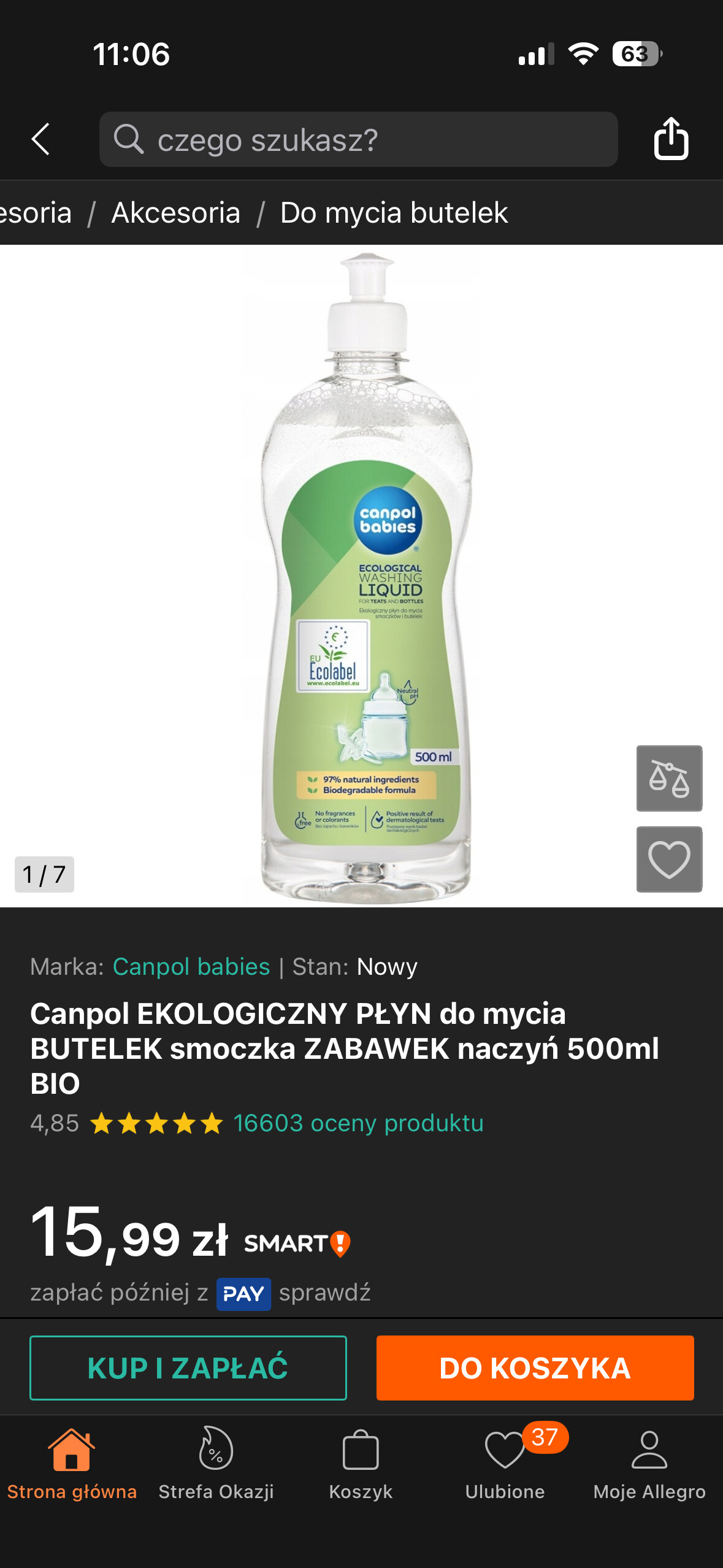Open the product photo gallery
Screen dimensions: 723x1568
[x=365, y=577]
